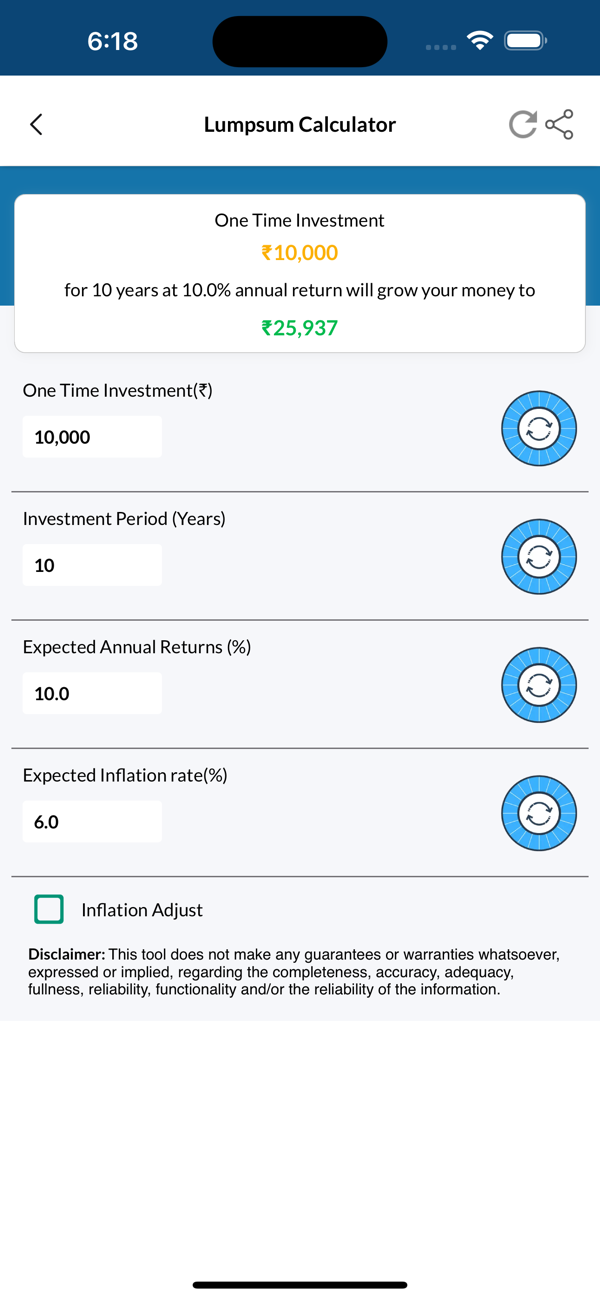The image size is (600, 1300).
Task: Go back using the back arrow
Action: [x=37, y=124]
